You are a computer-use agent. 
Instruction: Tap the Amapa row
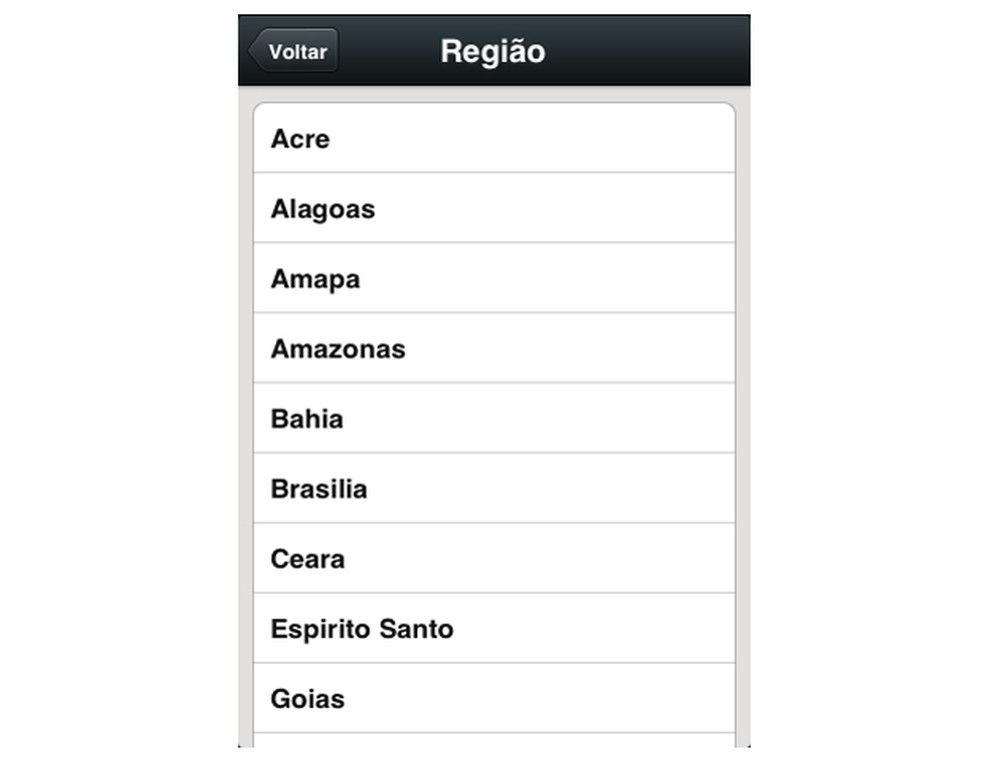(x=494, y=279)
